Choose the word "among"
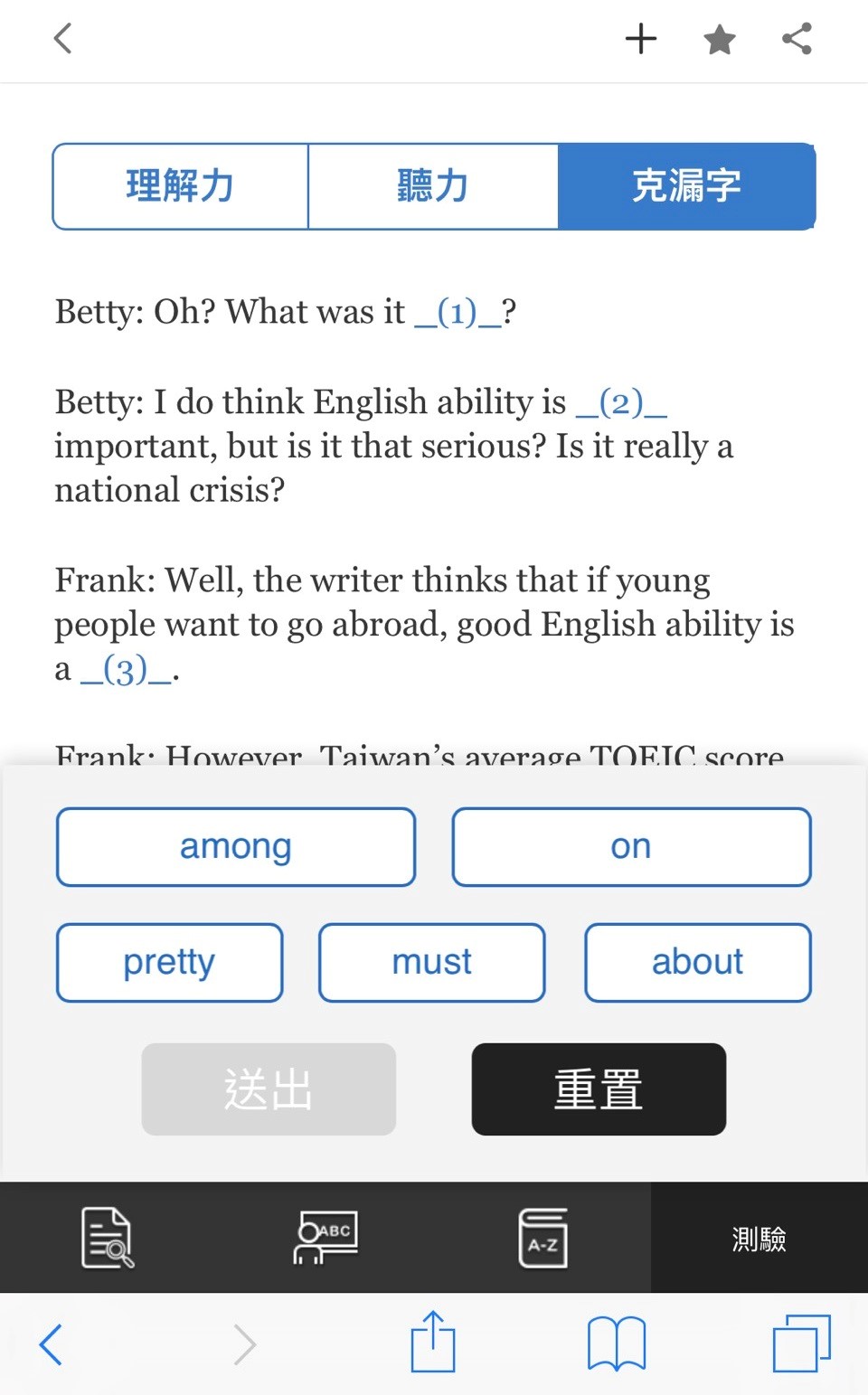The image size is (868, 1395). pos(236,847)
